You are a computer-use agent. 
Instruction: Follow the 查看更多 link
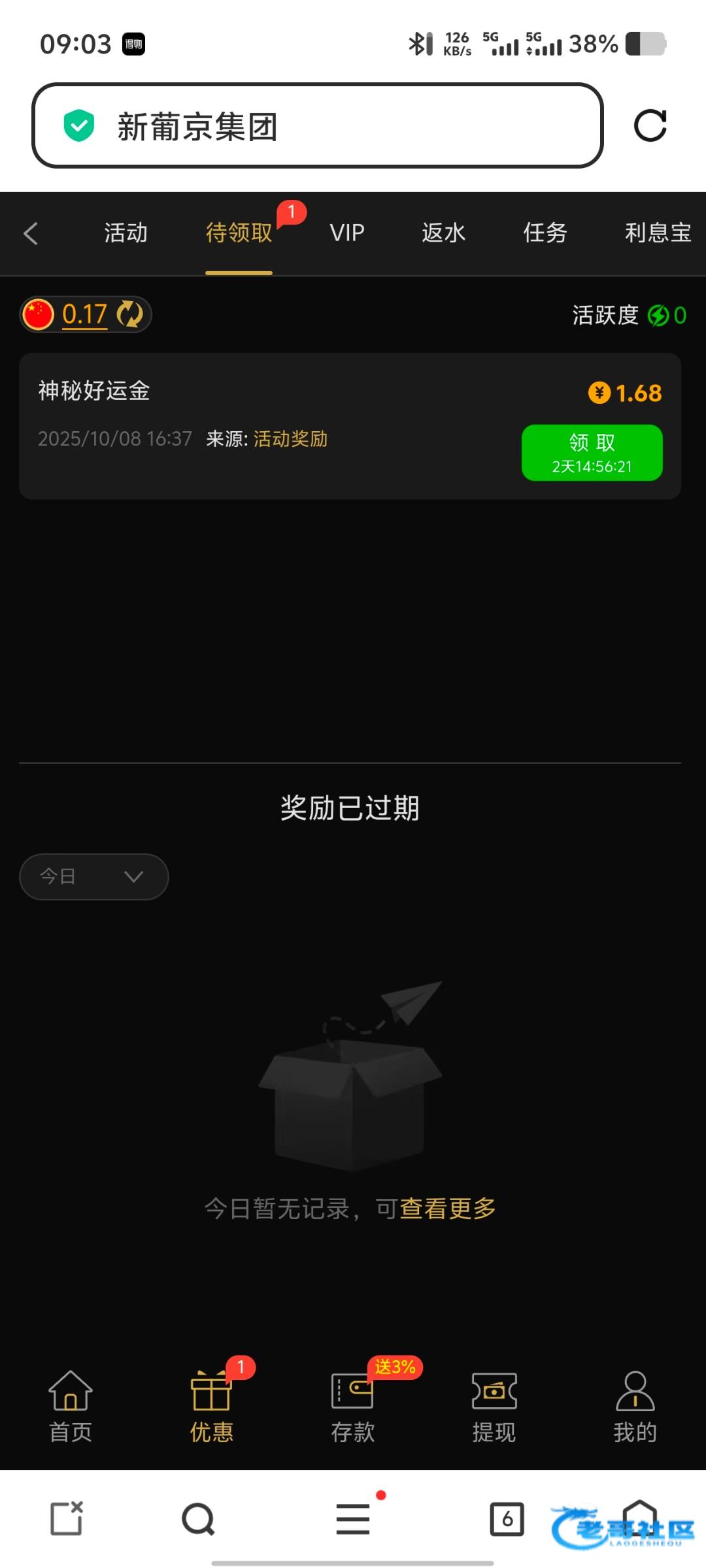tap(448, 1208)
